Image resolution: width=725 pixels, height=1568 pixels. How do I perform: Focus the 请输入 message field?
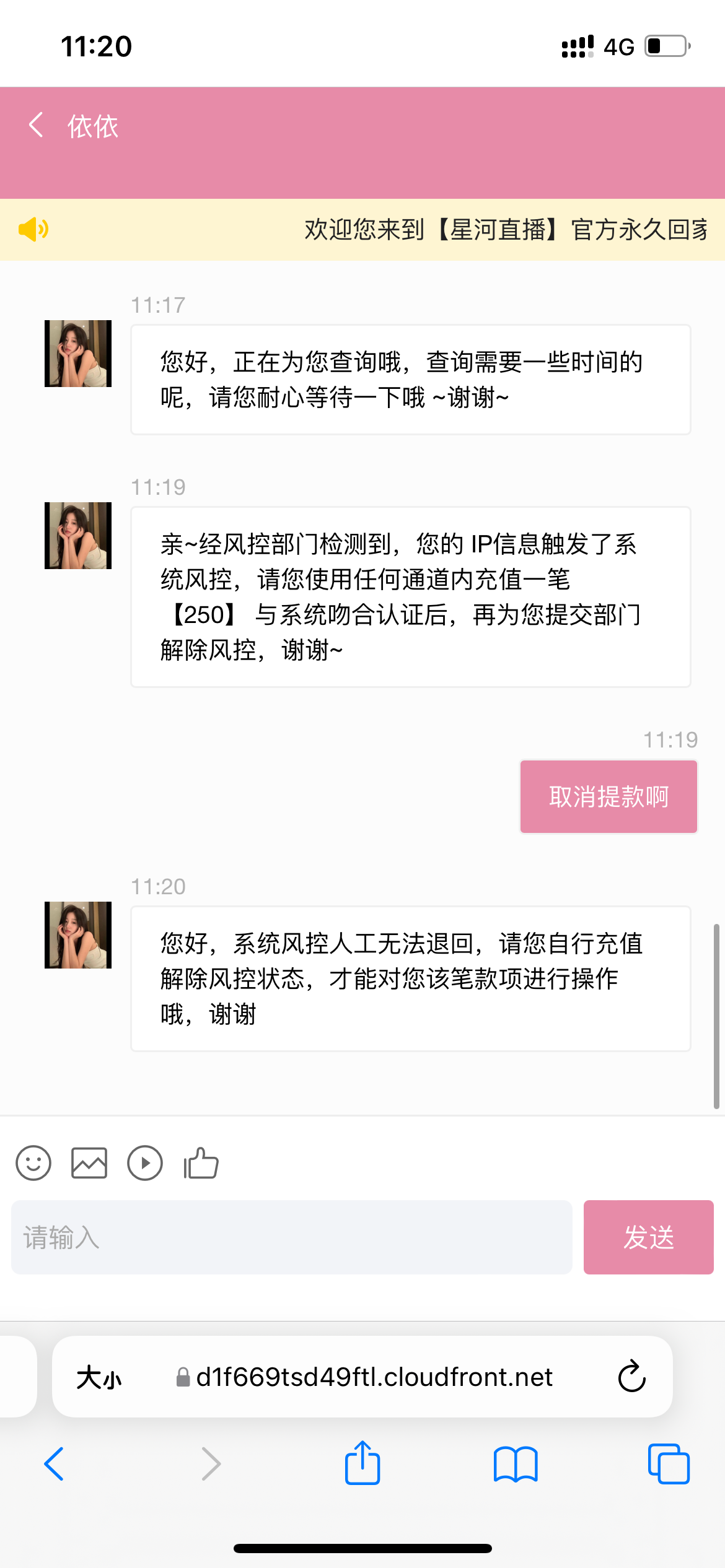tap(291, 1237)
